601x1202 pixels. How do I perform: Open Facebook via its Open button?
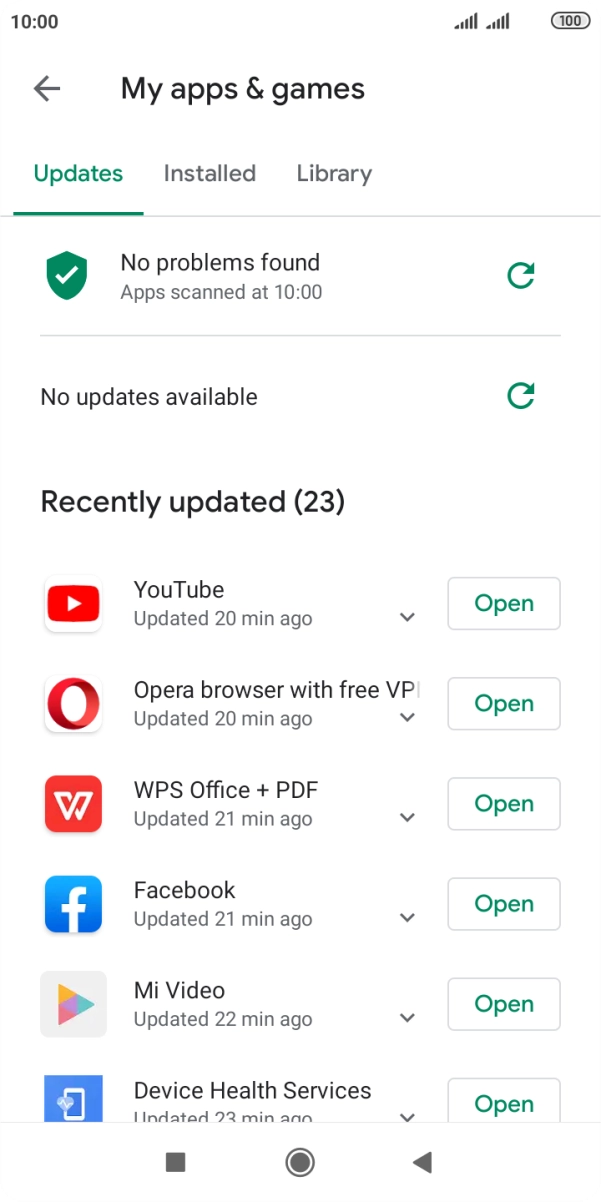pyautogui.click(x=503, y=903)
